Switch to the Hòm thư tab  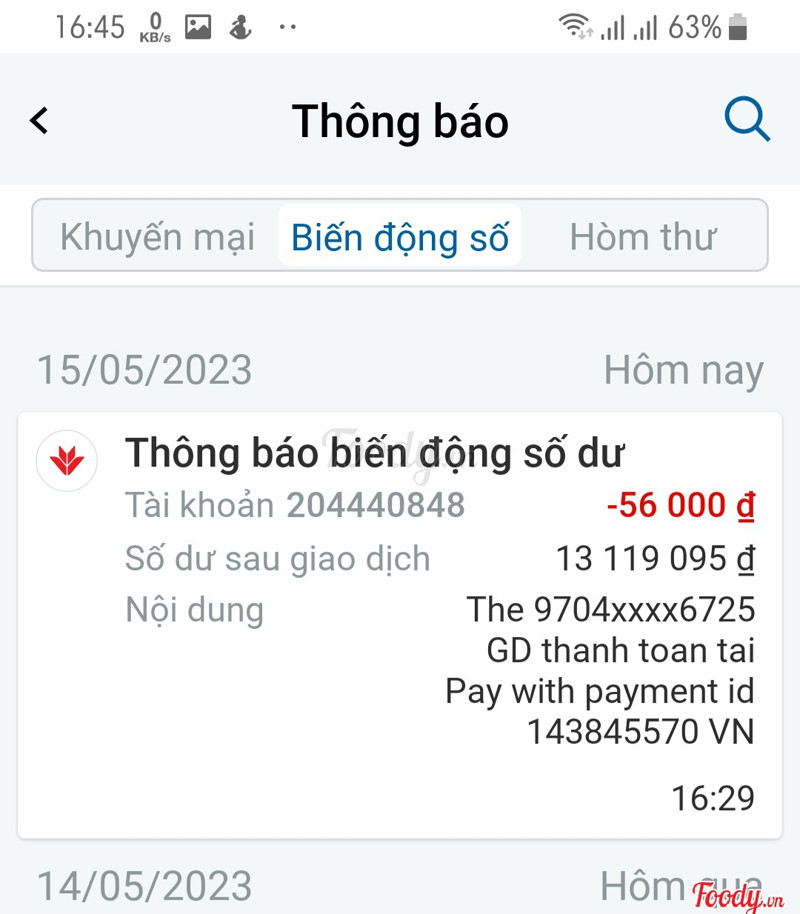coord(642,237)
